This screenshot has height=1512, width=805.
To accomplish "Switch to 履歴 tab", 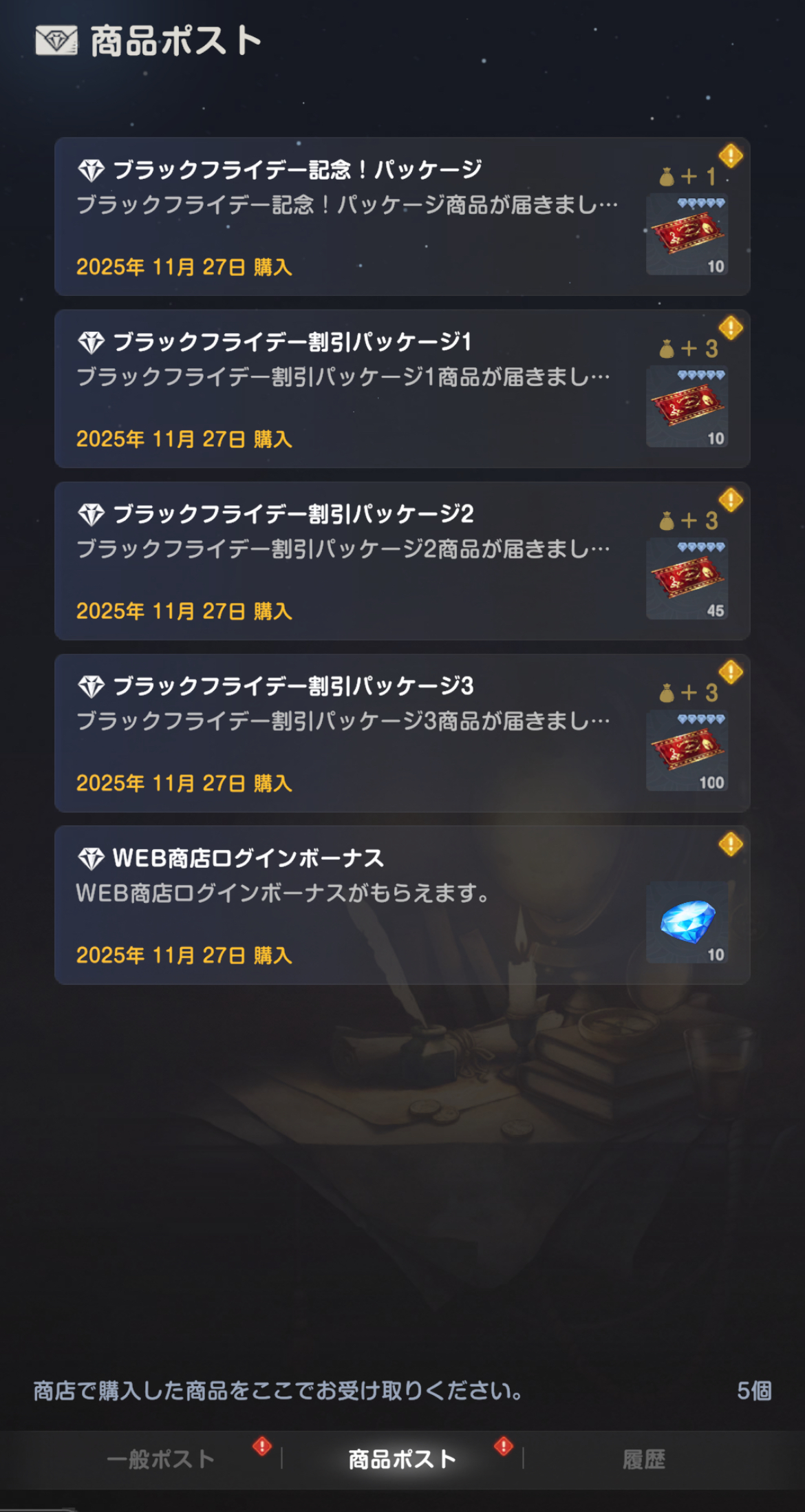I will [644, 1459].
